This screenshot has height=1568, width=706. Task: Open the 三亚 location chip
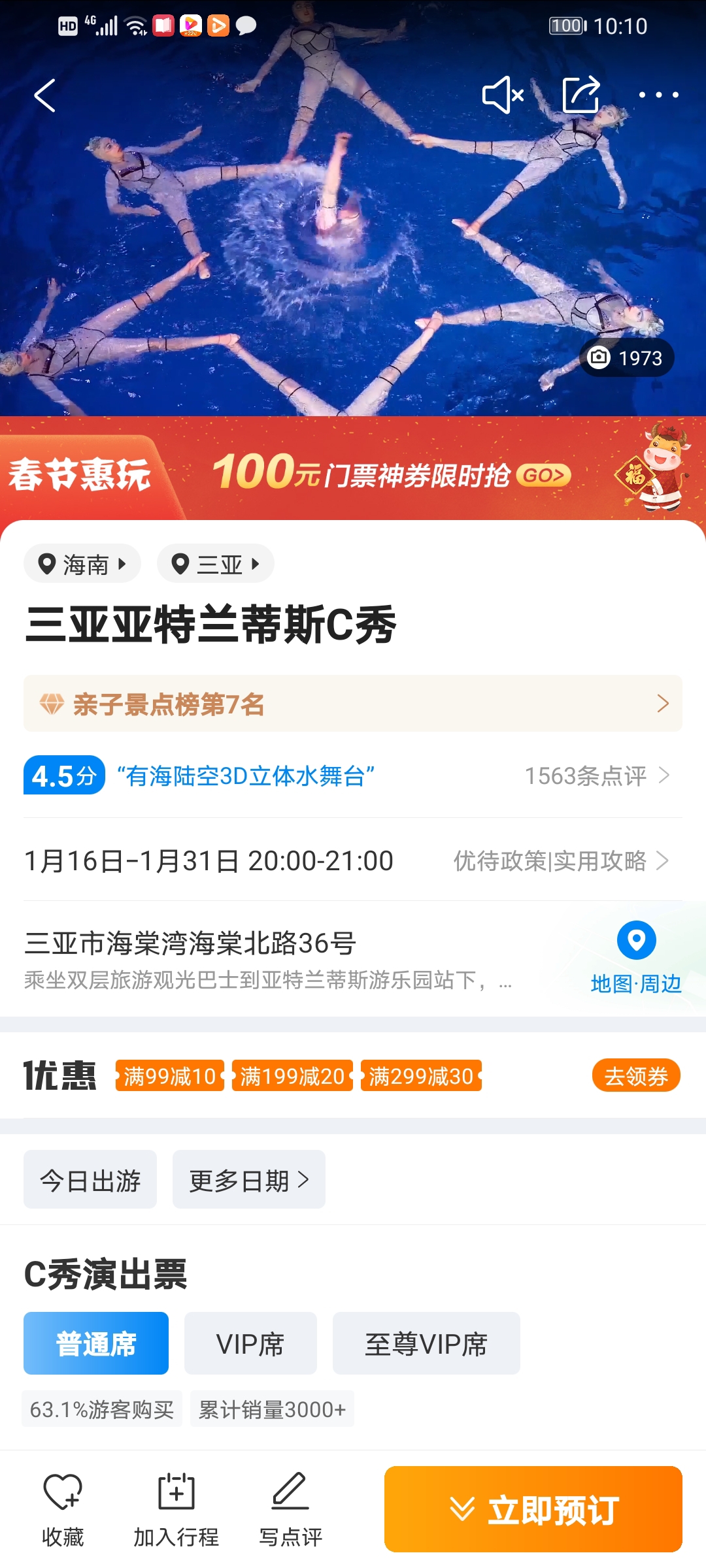pos(216,563)
